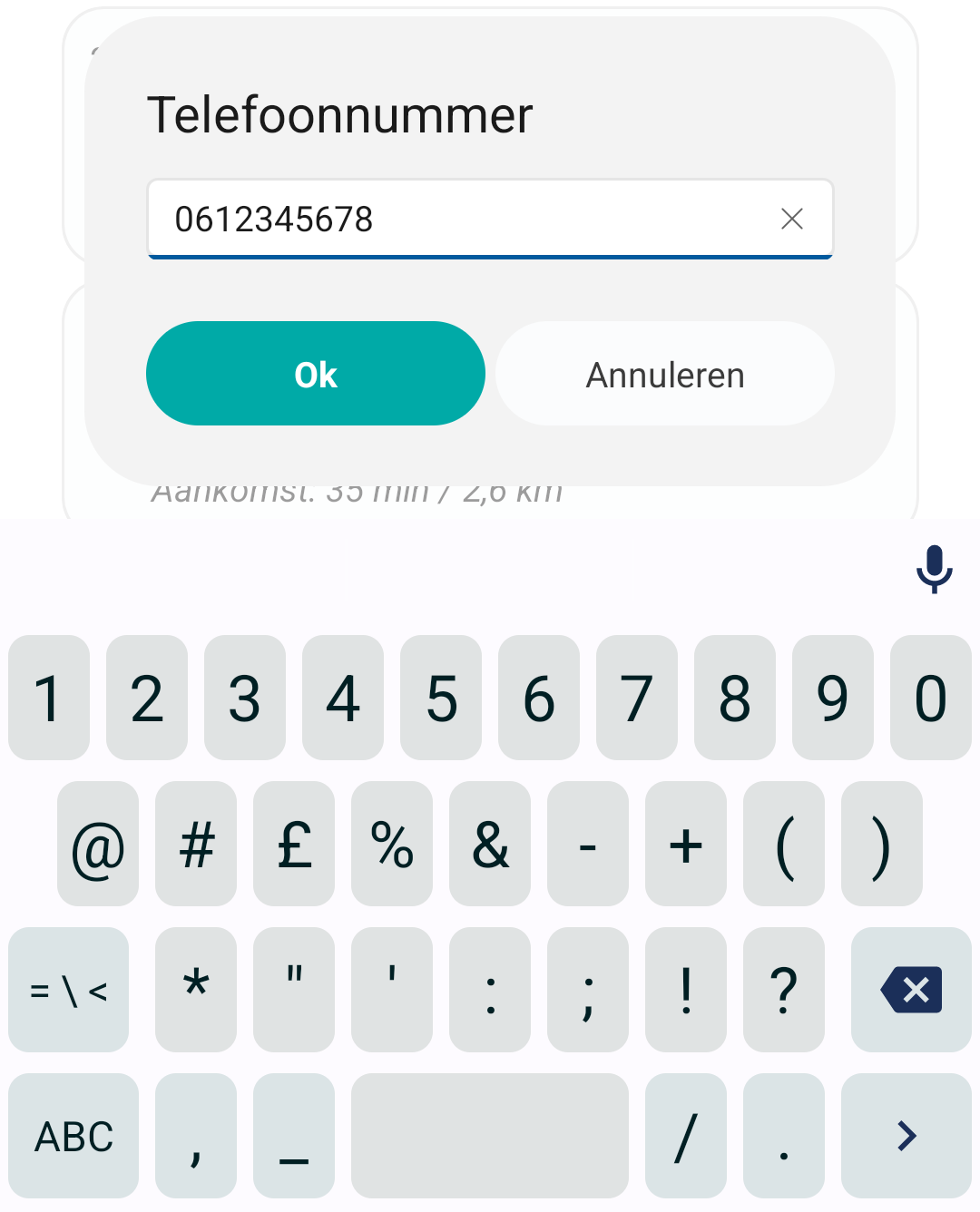The width and height of the screenshot is (980, 1212).
Task: Tap the spacebar
Action: pos(489,1135)
